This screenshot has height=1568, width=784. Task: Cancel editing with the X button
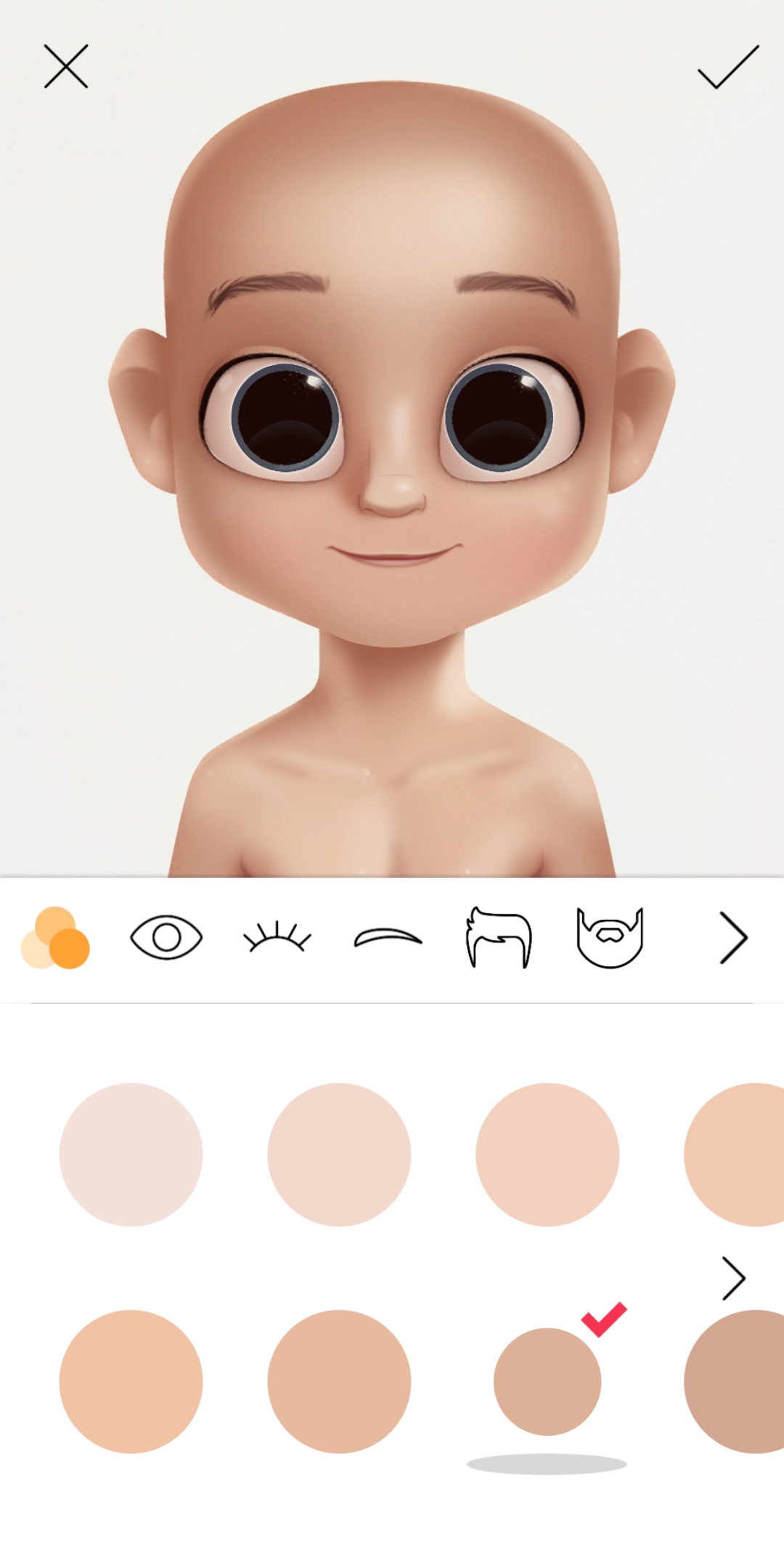(65, 67)
